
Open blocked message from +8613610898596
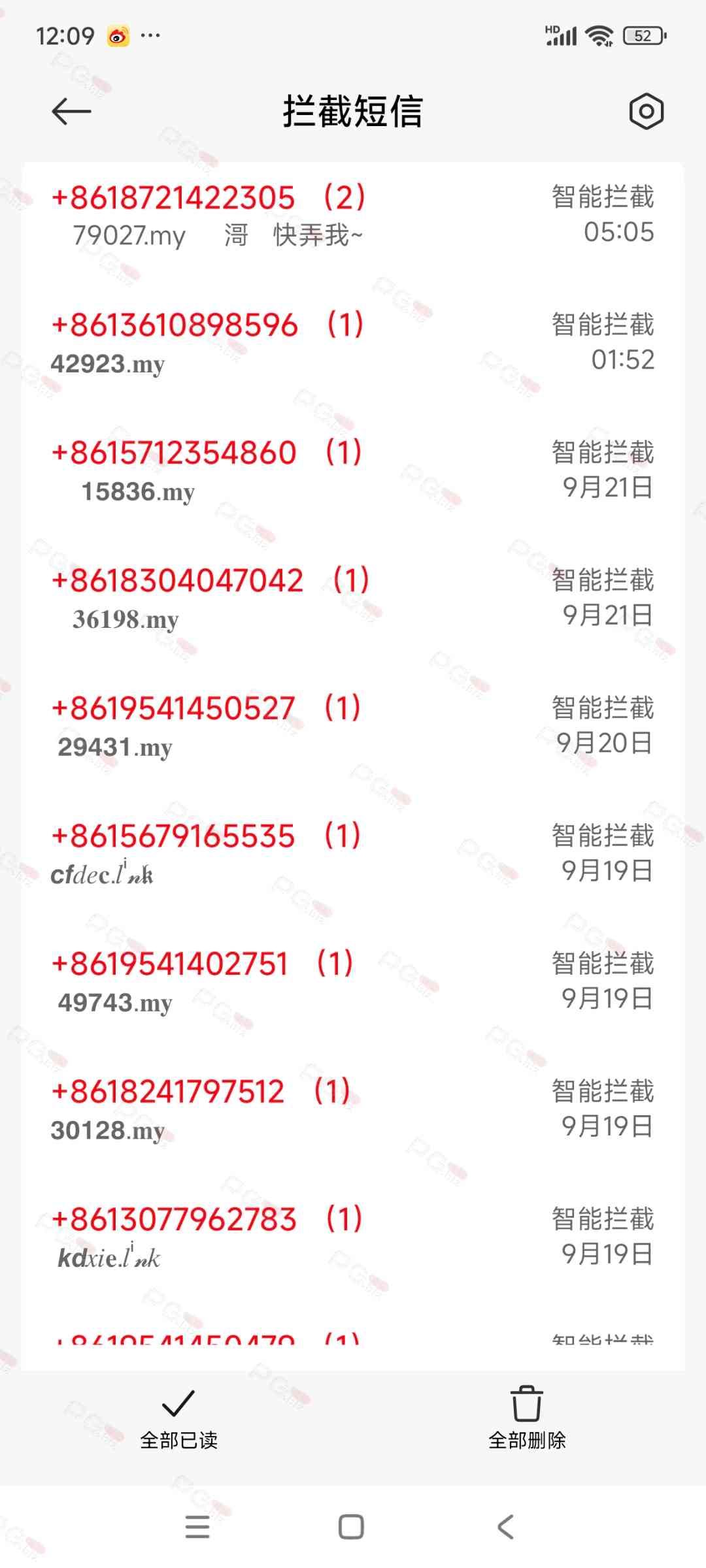pos(353,343)
